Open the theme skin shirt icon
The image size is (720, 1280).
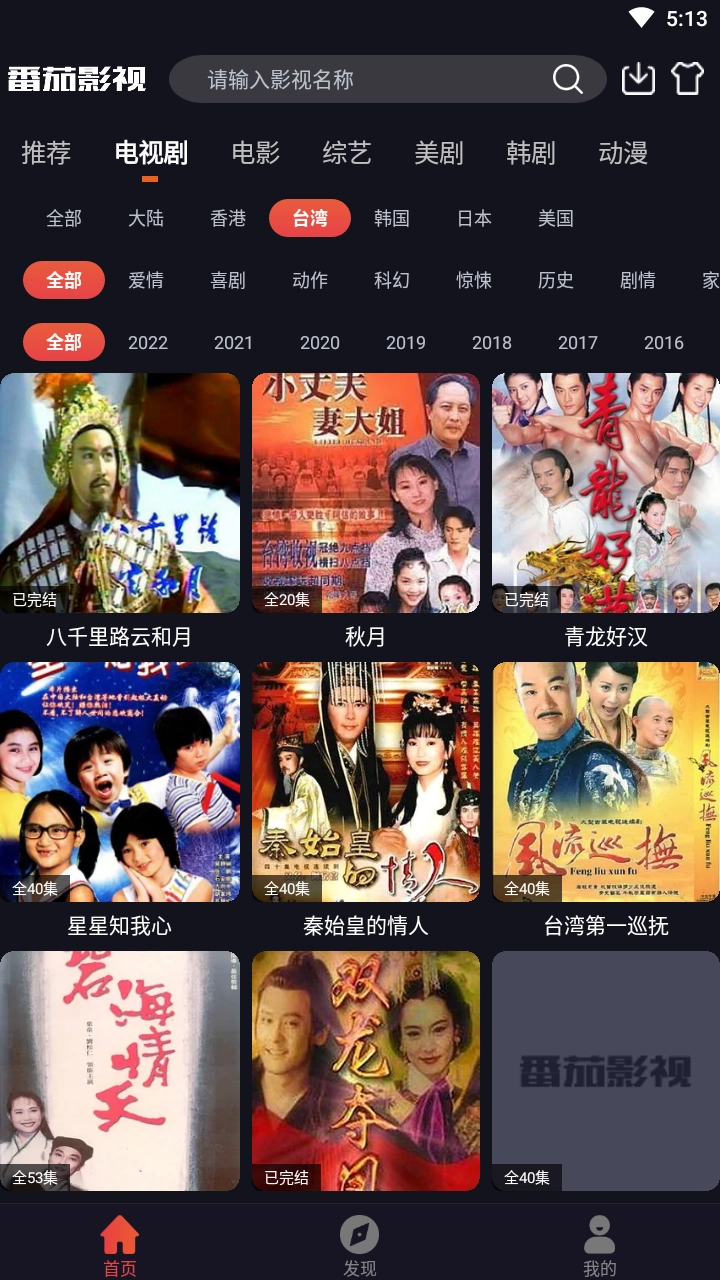pos(687,79)
